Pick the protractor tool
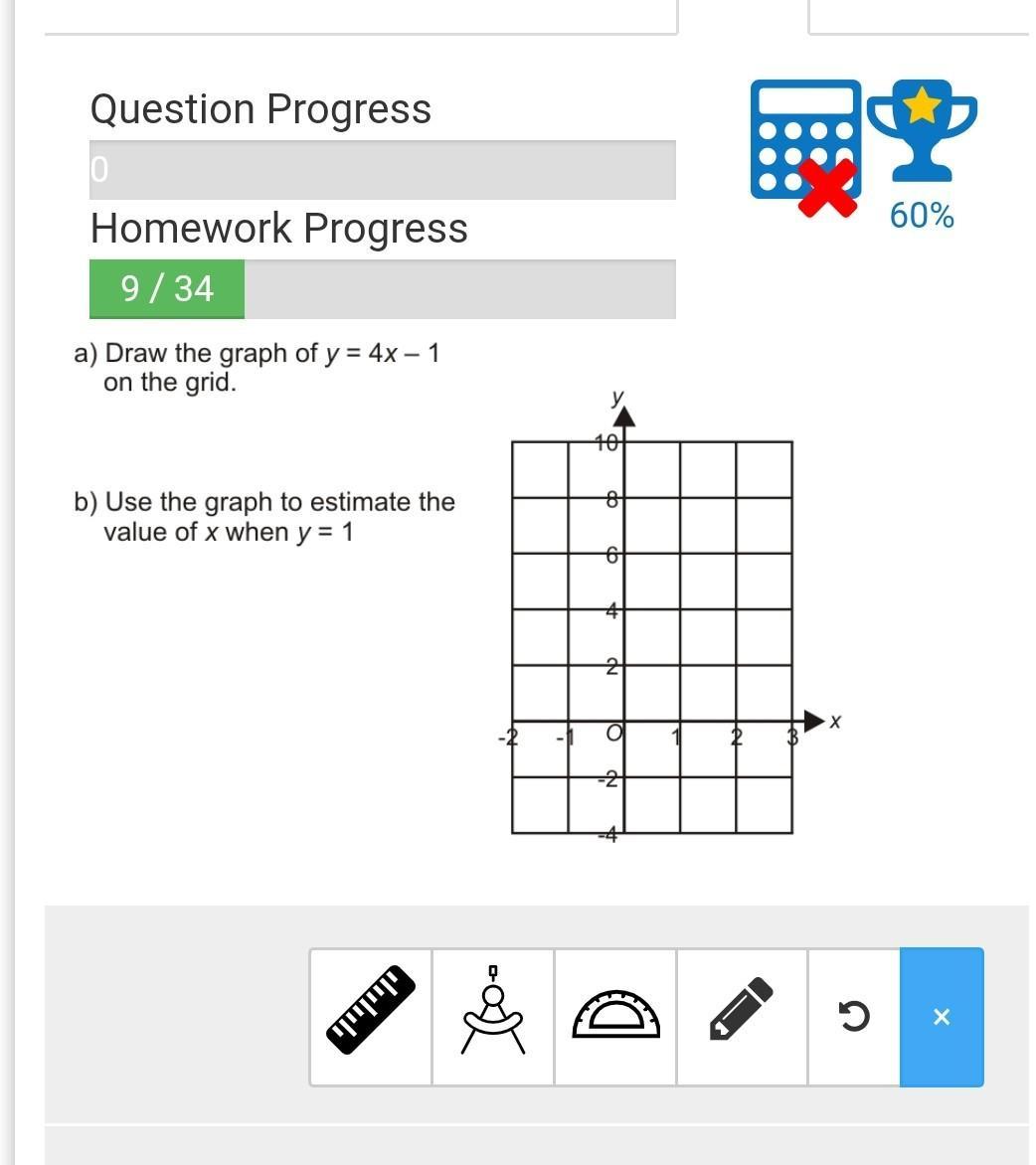Viewport: 1036px width, 1165px height. [615, 1017]
